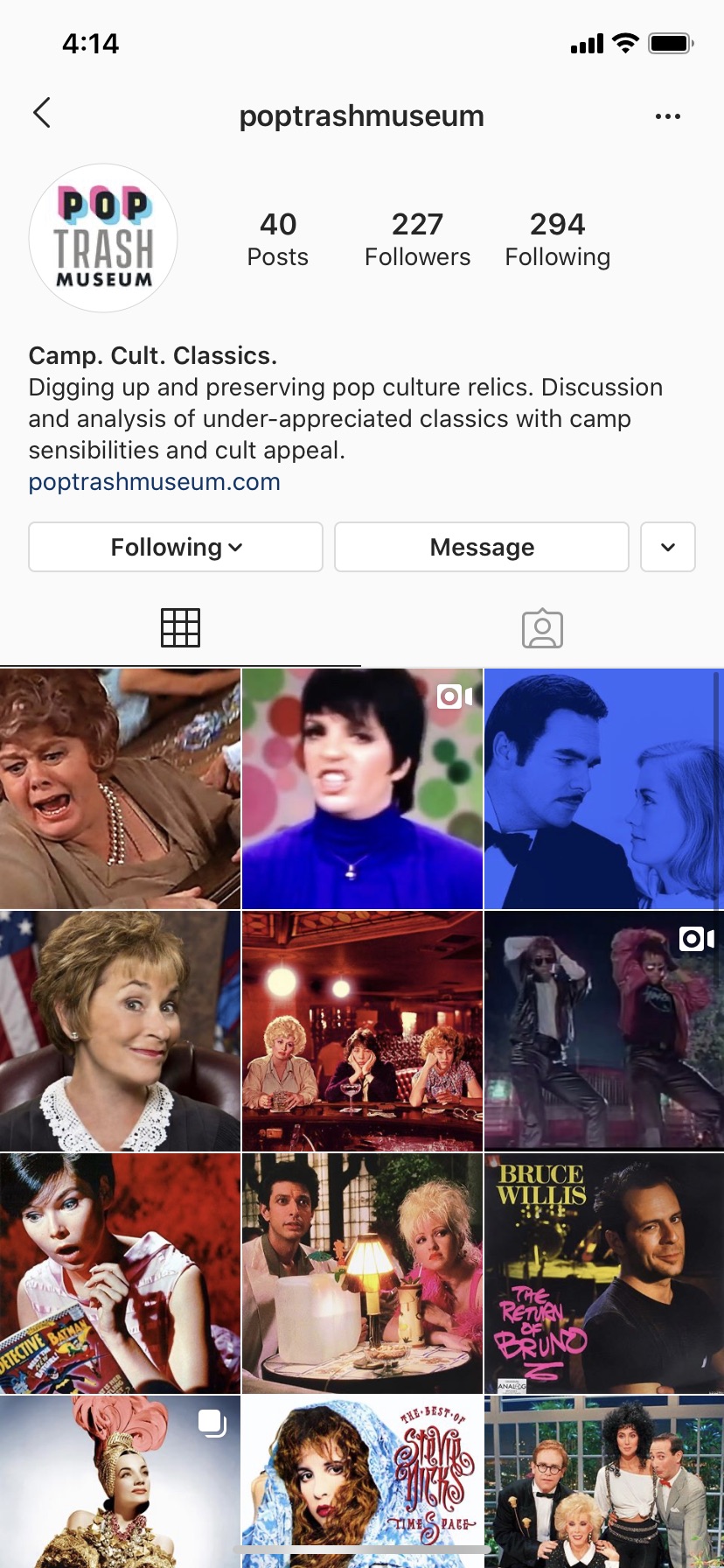Select the grid posts tab
Screen dimensions: 724x1568
(x=180, y=627)
